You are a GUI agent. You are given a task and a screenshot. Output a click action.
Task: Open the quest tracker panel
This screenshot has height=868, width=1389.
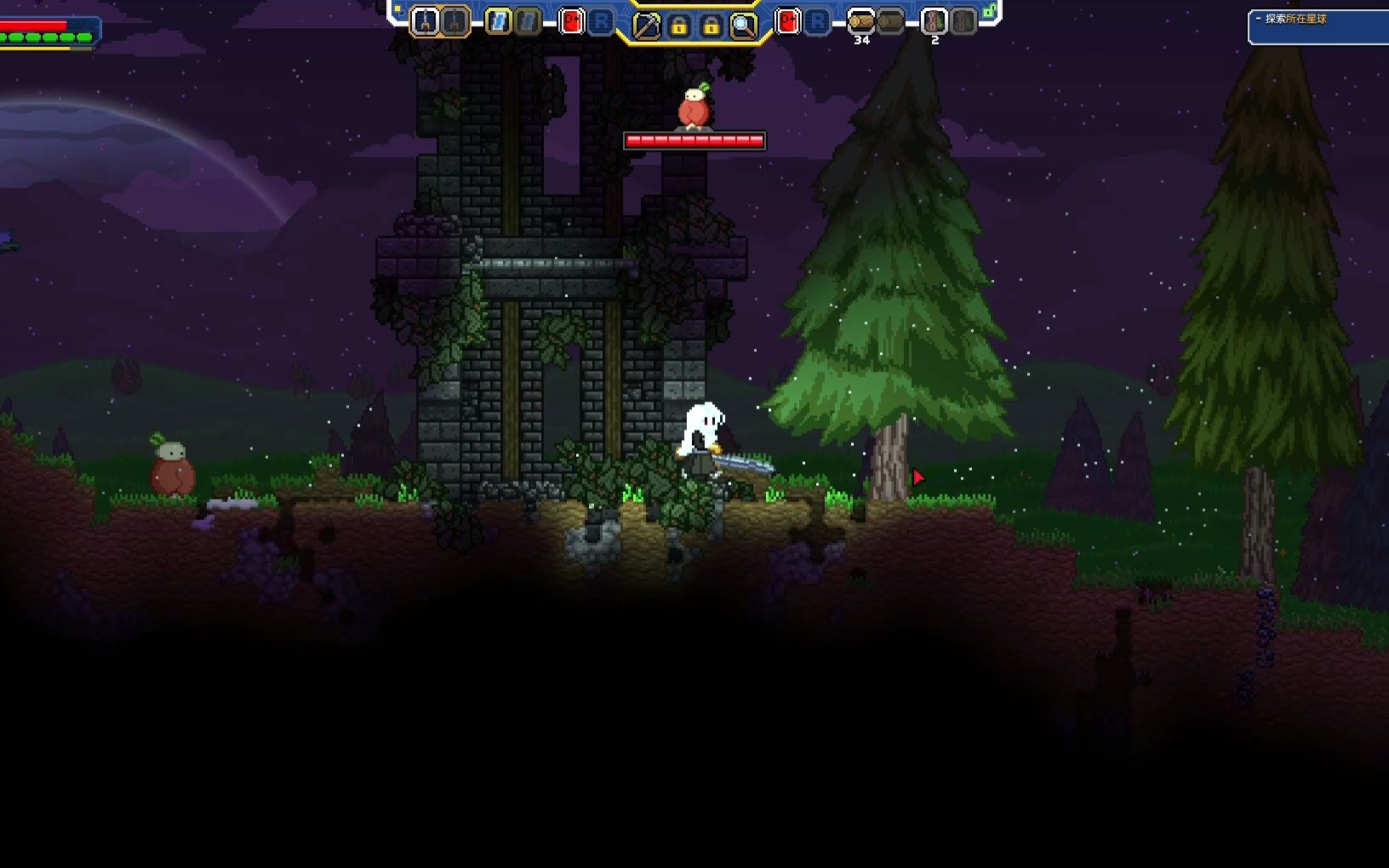1318,26
